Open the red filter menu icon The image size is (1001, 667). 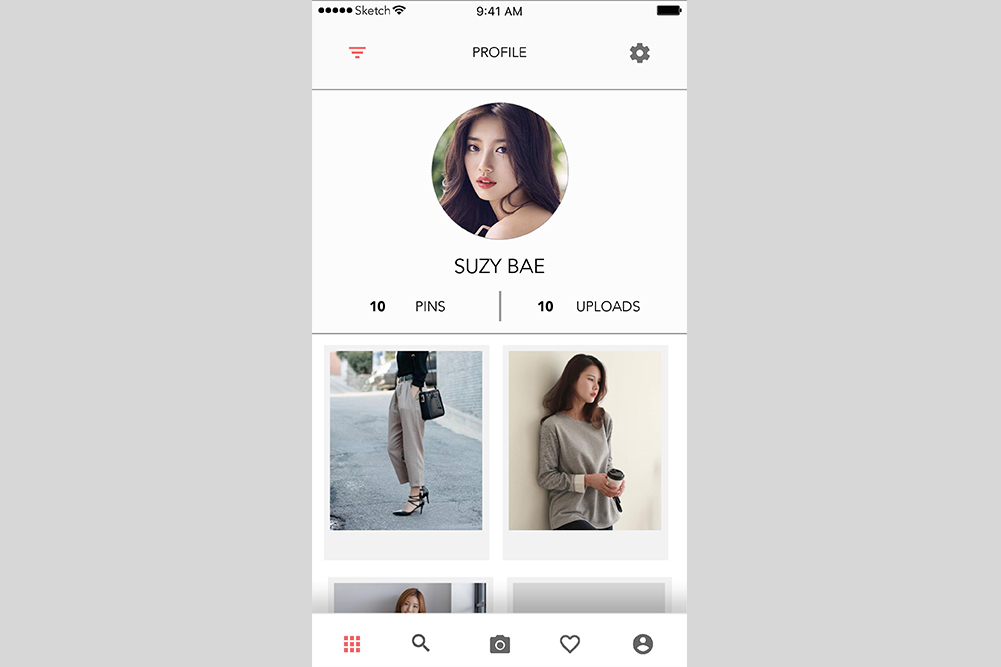357,52
